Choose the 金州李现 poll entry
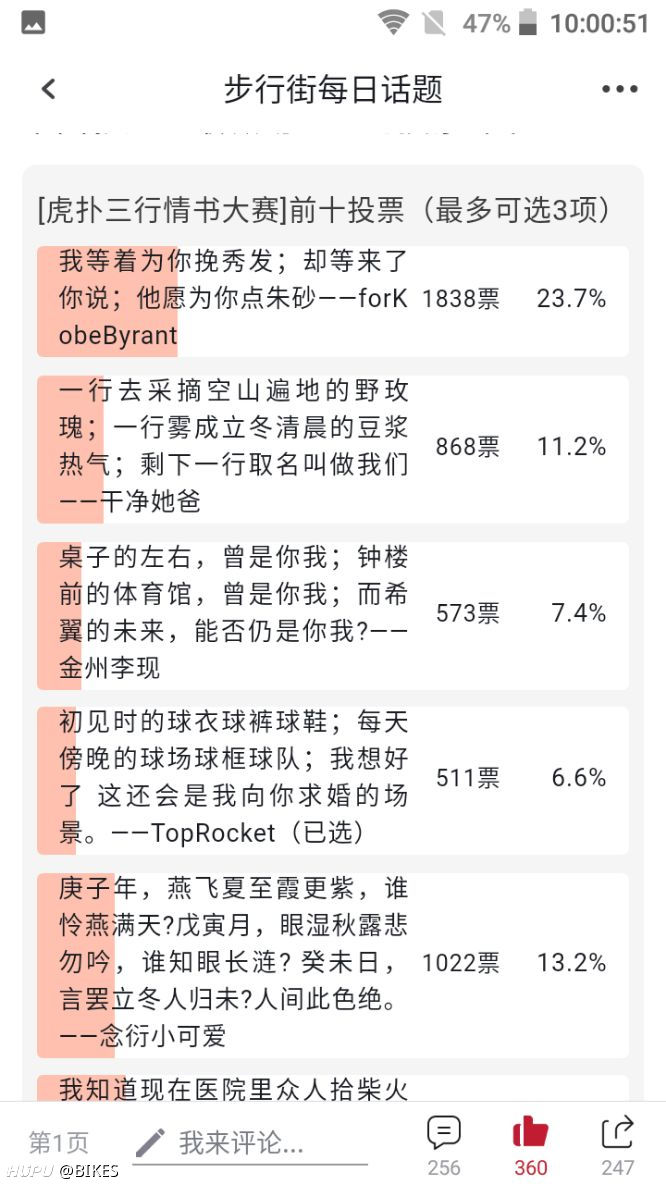This screenshot has width=666, height=1184. (333, 615)
